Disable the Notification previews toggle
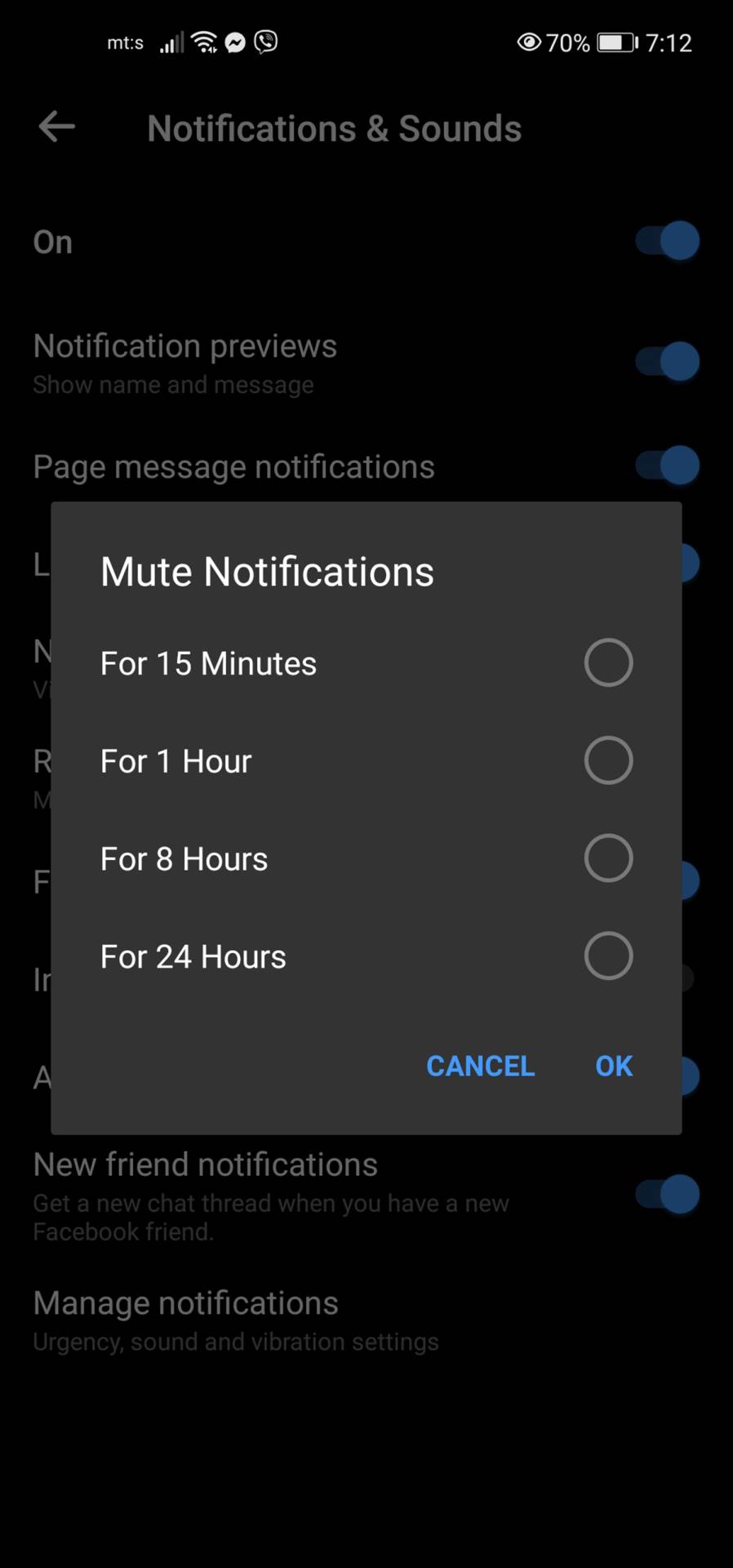733x1568 pixels. coord(665,360)
